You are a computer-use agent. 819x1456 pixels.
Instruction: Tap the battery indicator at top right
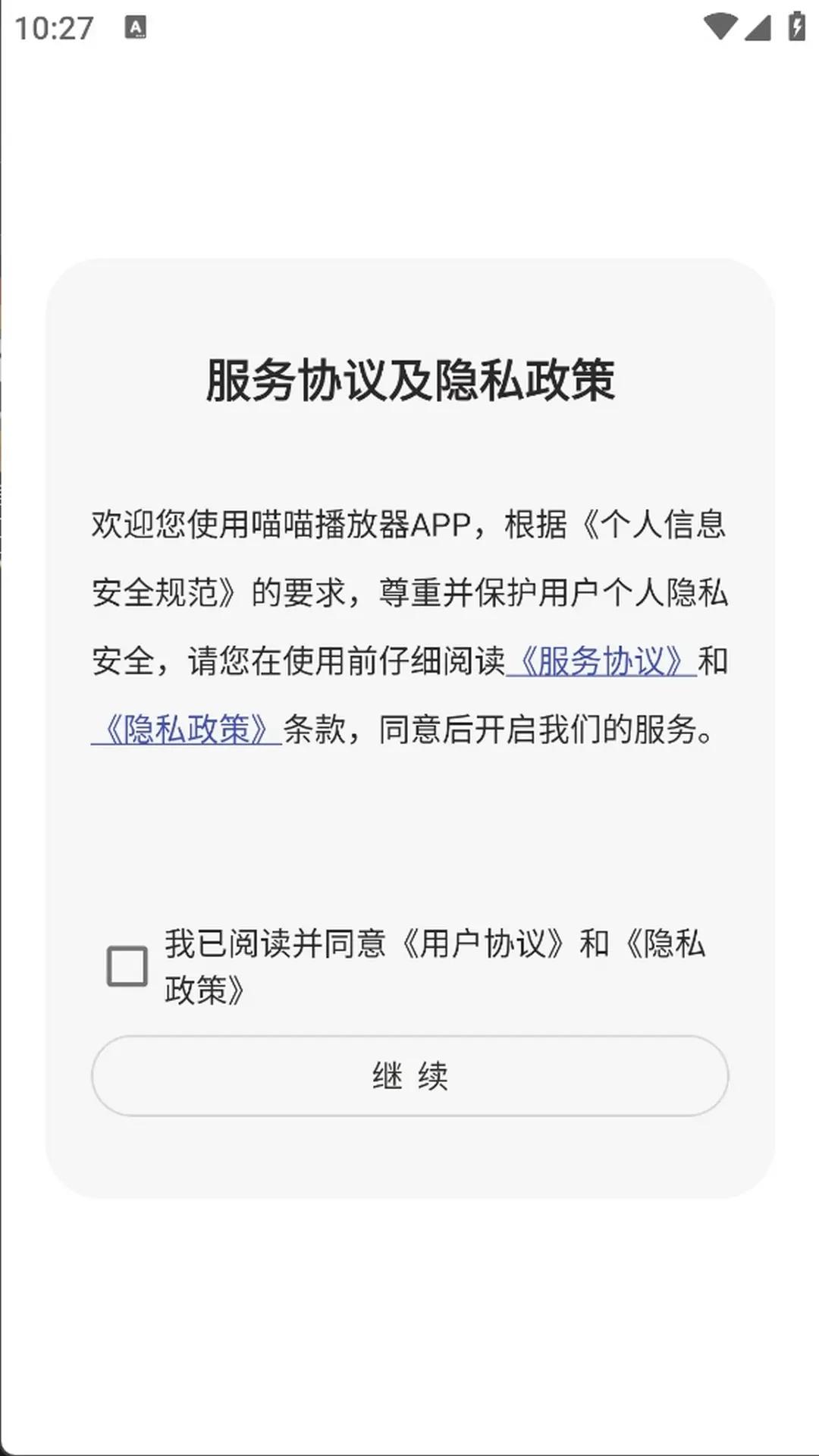coord(796,25)
